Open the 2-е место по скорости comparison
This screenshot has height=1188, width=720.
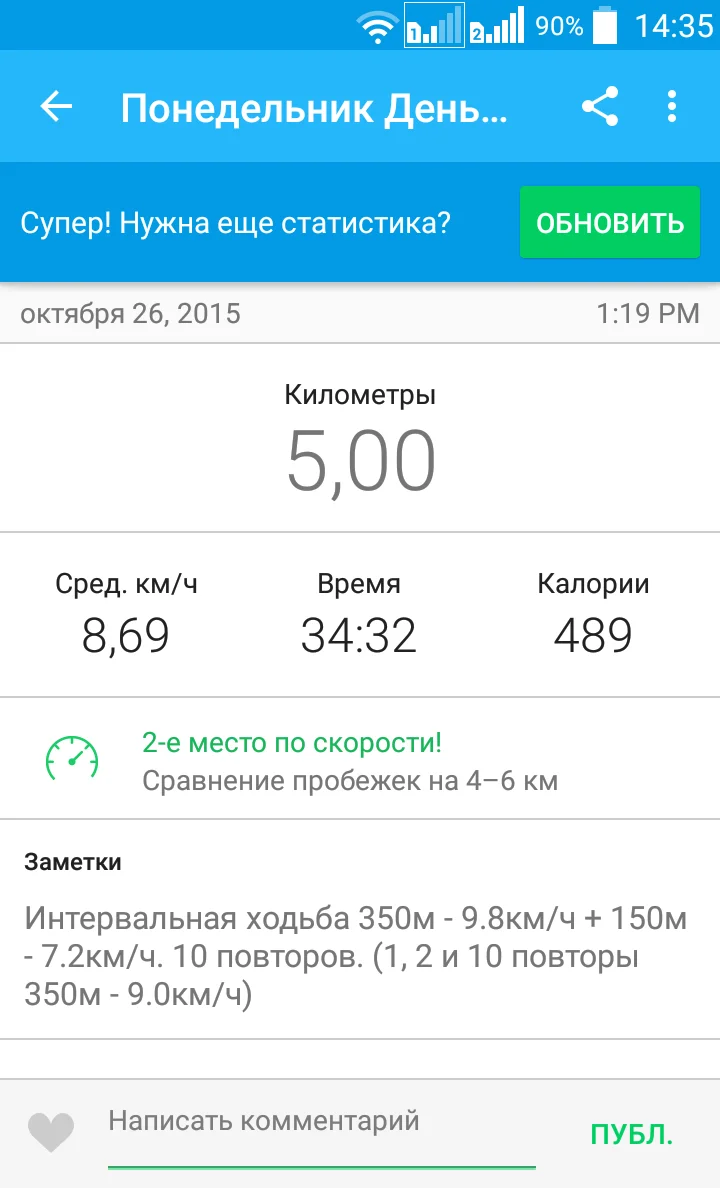[x=350, y=760]
